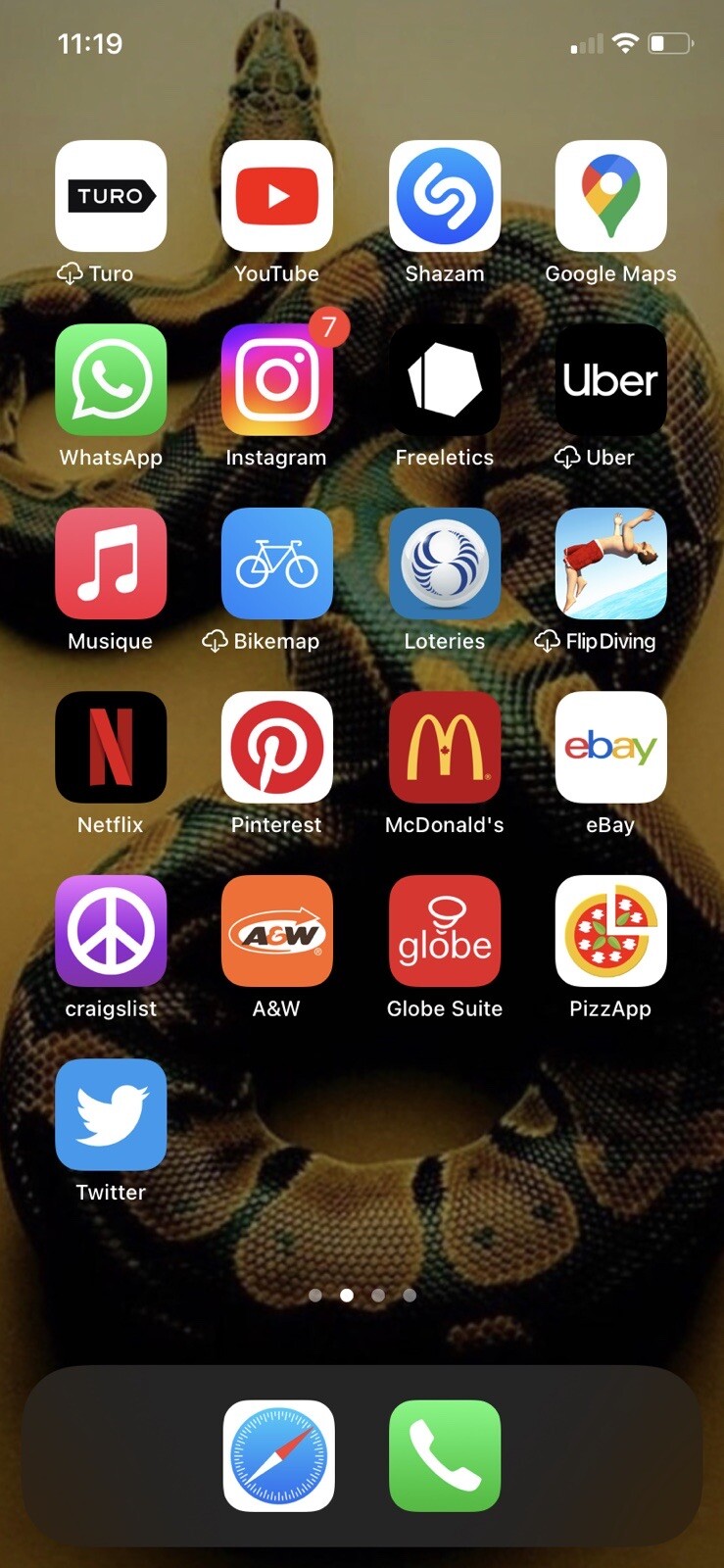Launch YouTube

click(277, 196)
